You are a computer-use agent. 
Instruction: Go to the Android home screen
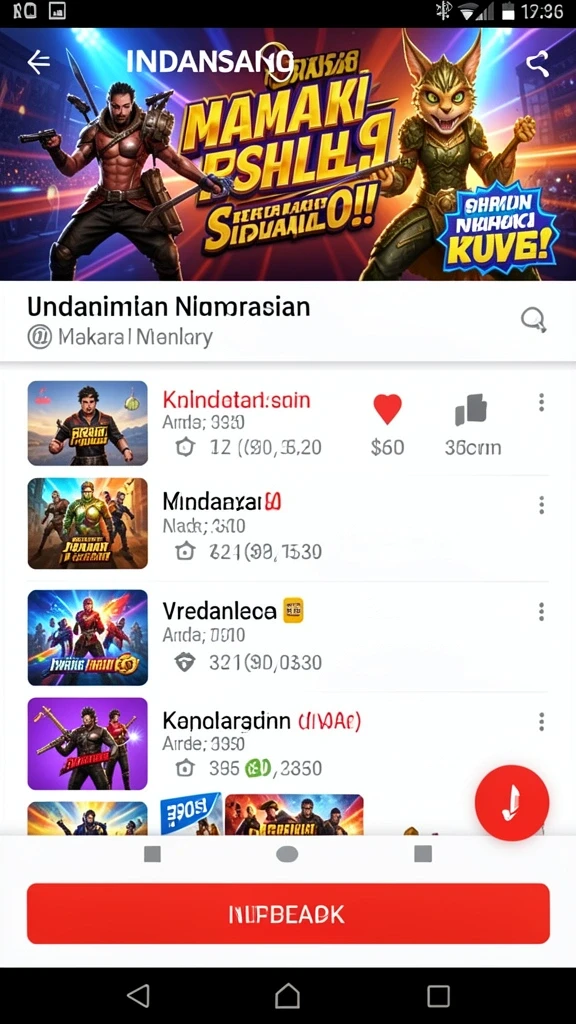[x=287, y=996]
